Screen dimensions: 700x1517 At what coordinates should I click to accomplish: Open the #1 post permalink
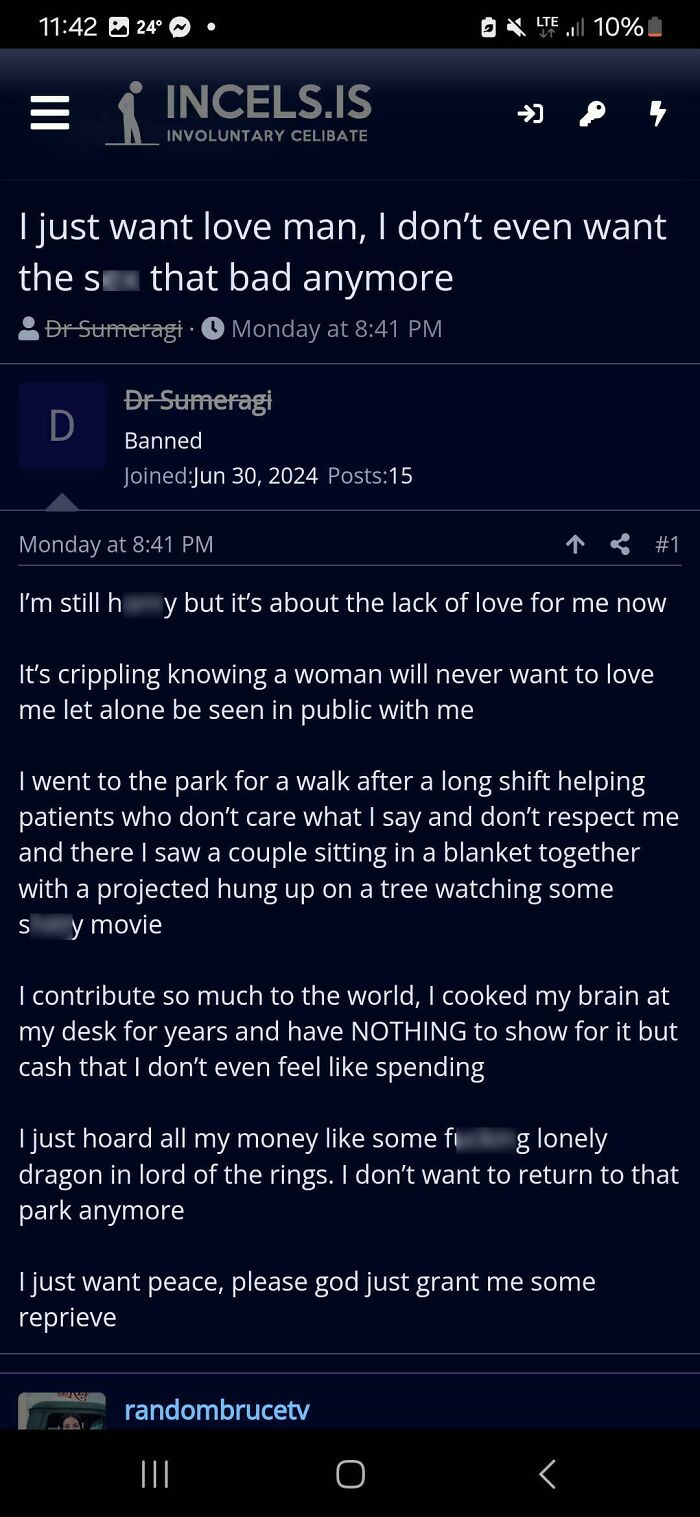[x=667, y=544]
